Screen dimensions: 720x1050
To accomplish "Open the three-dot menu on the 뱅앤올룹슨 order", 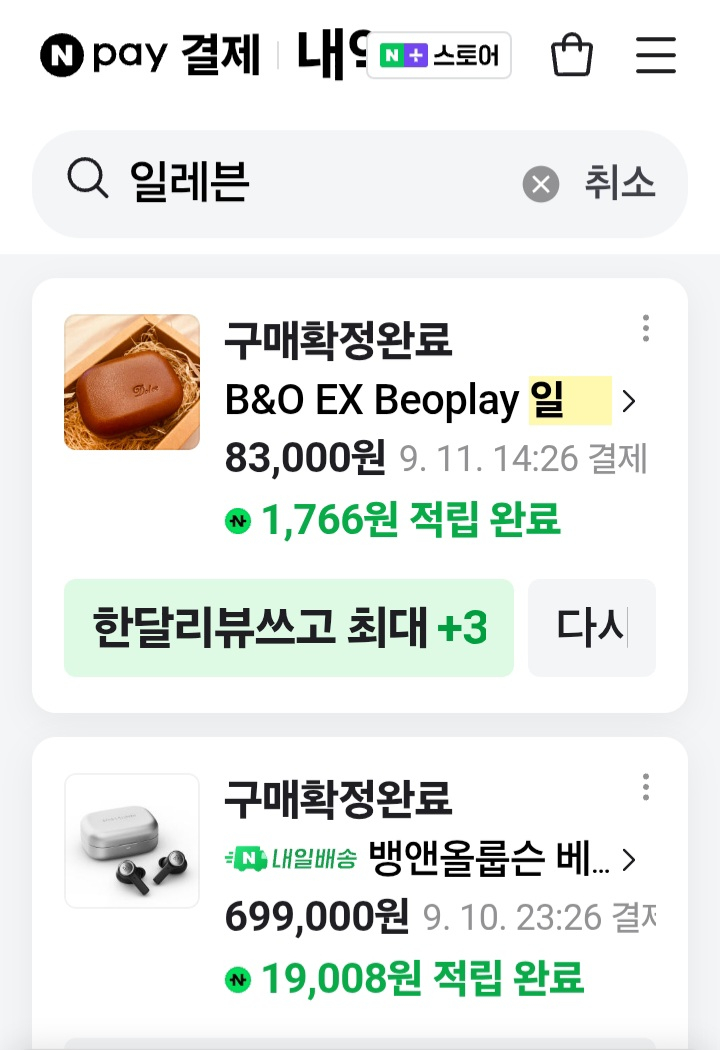I will 646,789.
